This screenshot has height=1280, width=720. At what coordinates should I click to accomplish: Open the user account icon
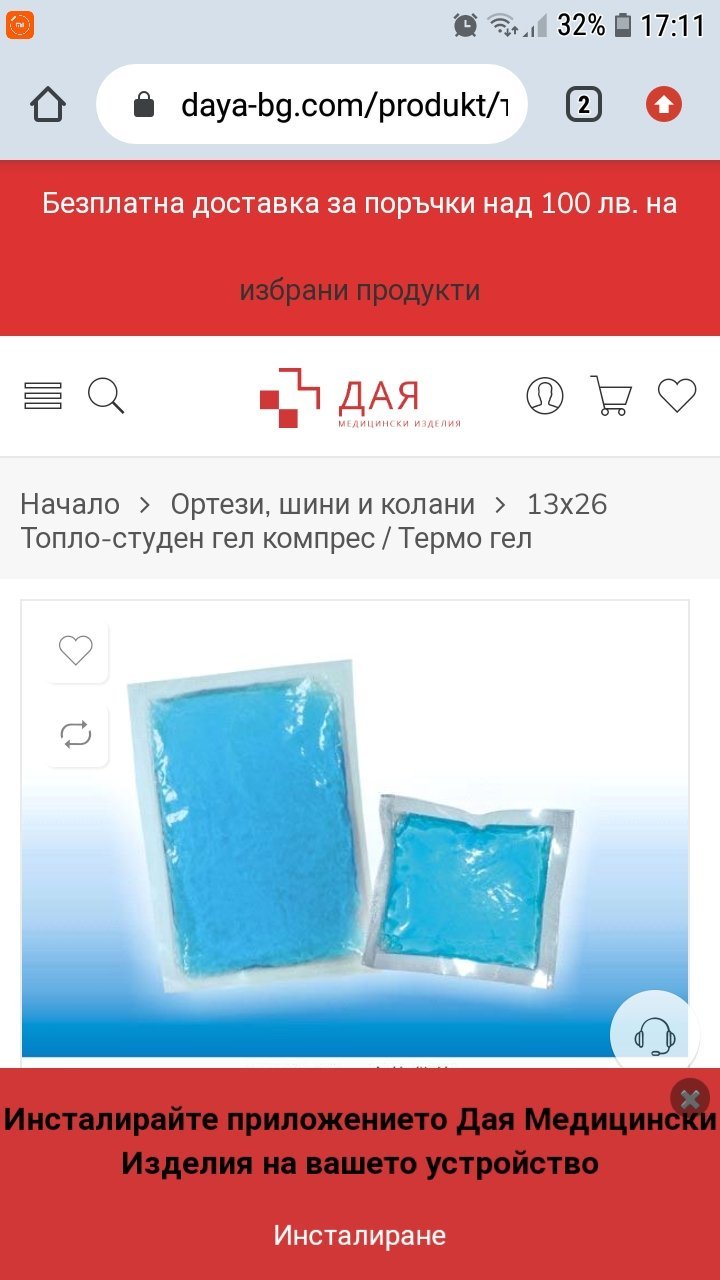[545, 396]
